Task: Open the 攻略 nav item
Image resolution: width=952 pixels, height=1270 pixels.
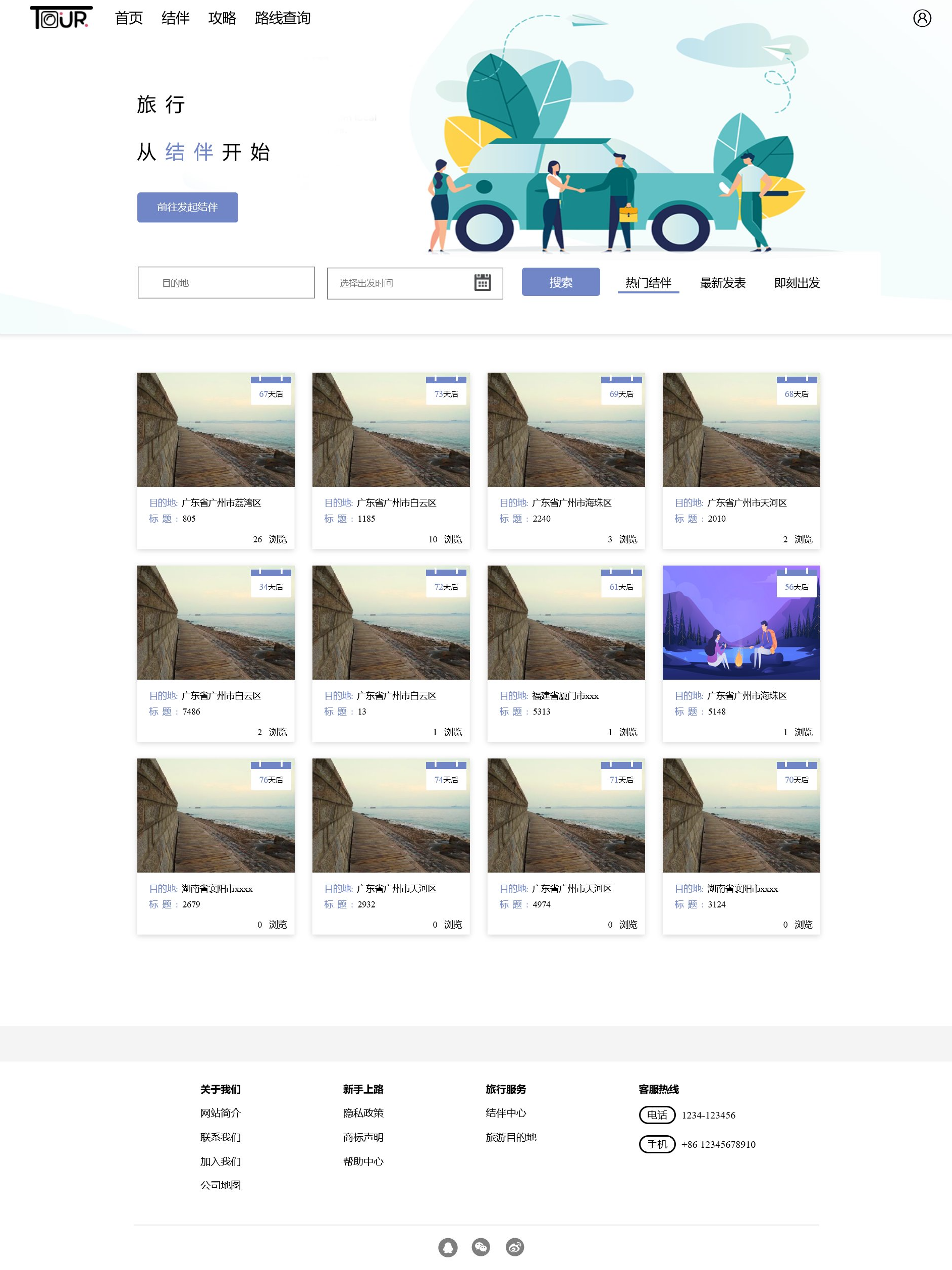Action: (x=222, y=18)
